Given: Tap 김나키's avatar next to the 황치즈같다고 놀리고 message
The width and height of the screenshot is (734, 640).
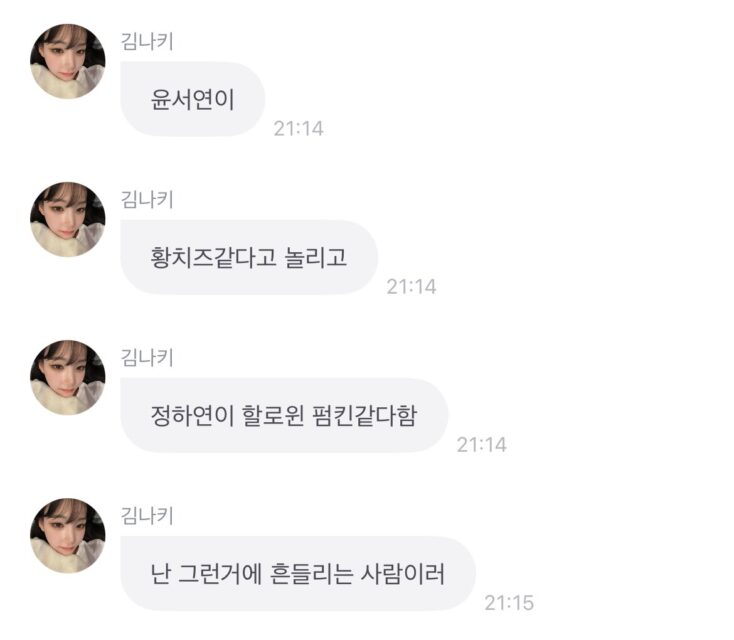Looking at the screenshot, I should (x=68, y=219).
